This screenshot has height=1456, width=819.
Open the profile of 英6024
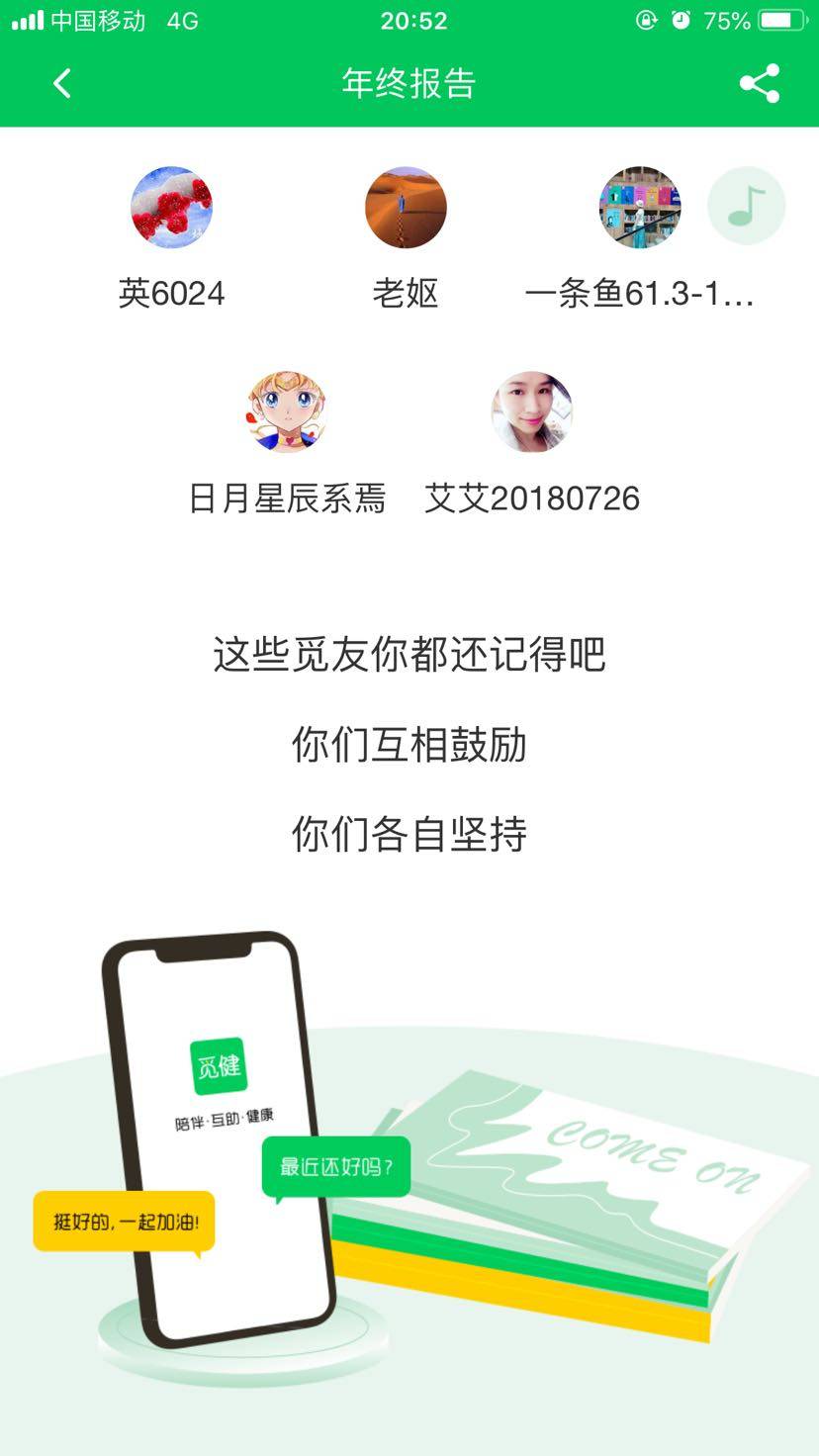click(172, 208)
